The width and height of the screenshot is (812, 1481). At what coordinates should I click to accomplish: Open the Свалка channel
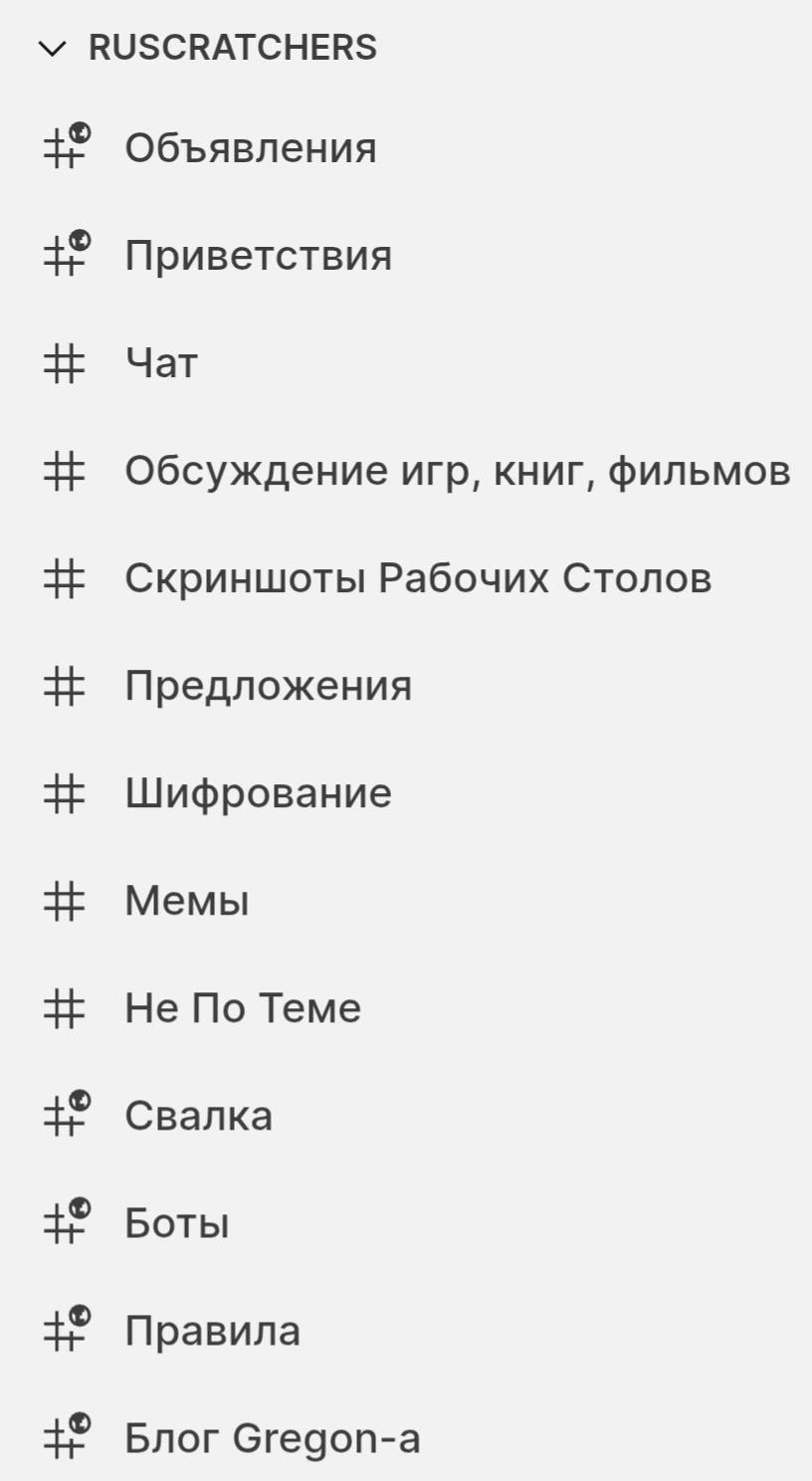198,1116
